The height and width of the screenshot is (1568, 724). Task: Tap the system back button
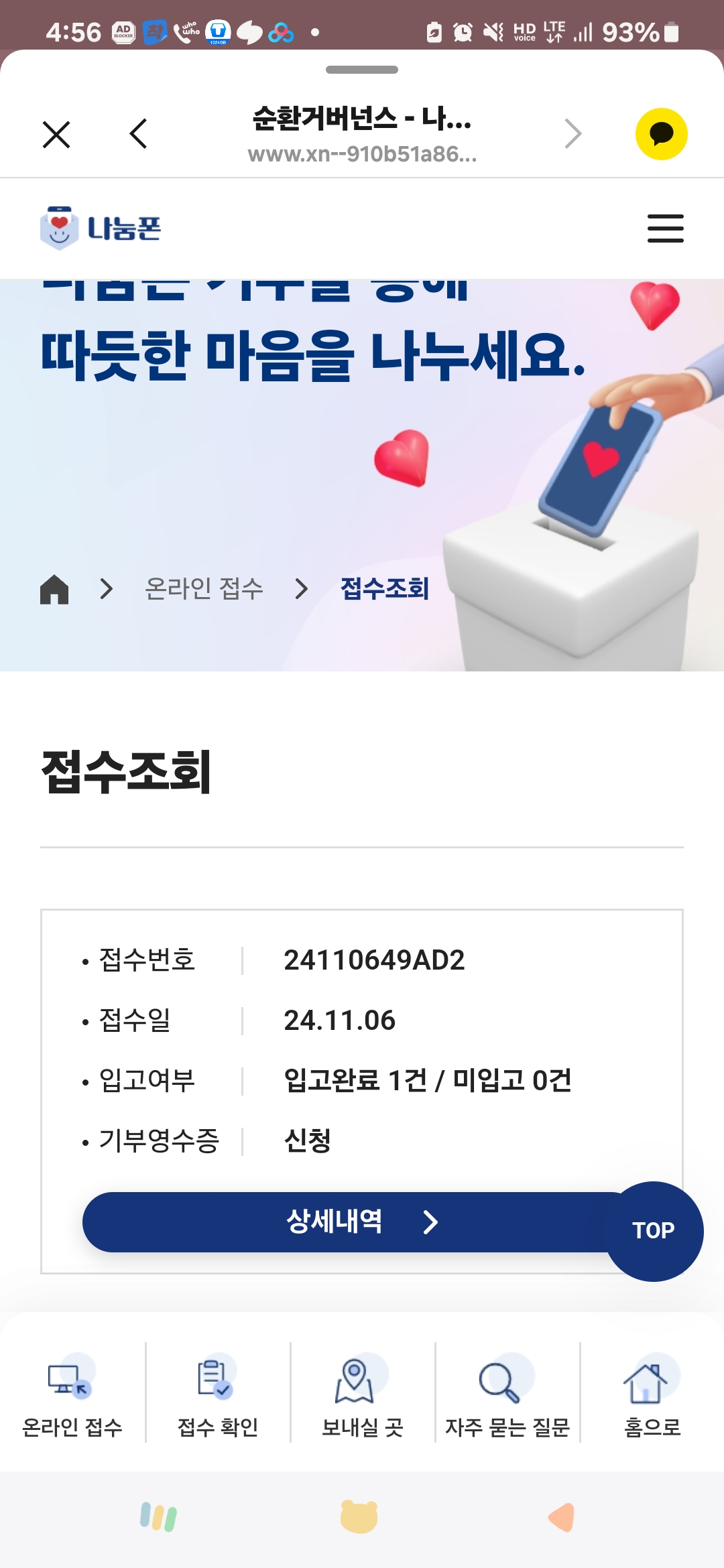tap(562, 1518)
